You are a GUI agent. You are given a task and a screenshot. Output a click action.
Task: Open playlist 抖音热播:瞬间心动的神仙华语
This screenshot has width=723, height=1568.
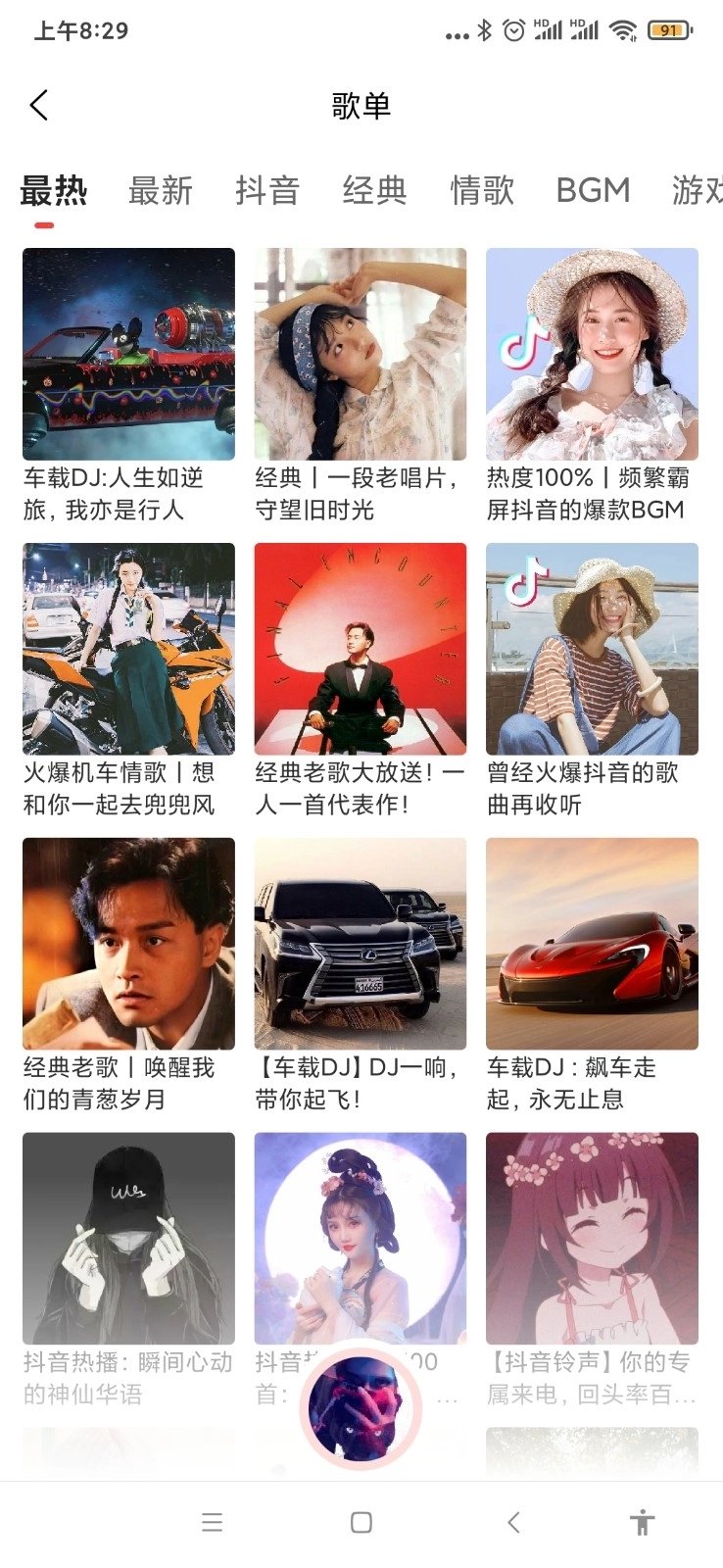tap(128, 1239)
